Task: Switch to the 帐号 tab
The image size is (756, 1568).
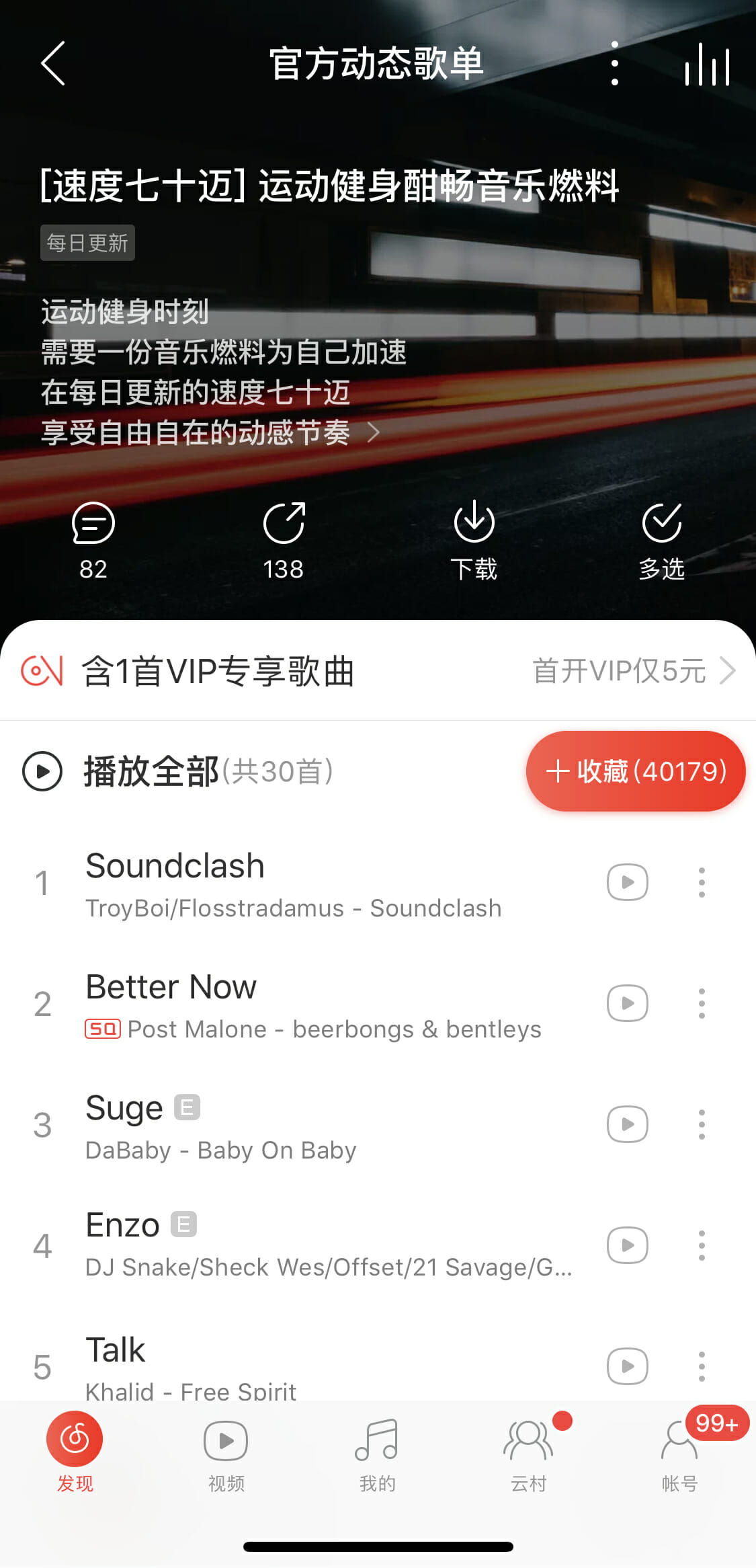Action: (680, 1454)
